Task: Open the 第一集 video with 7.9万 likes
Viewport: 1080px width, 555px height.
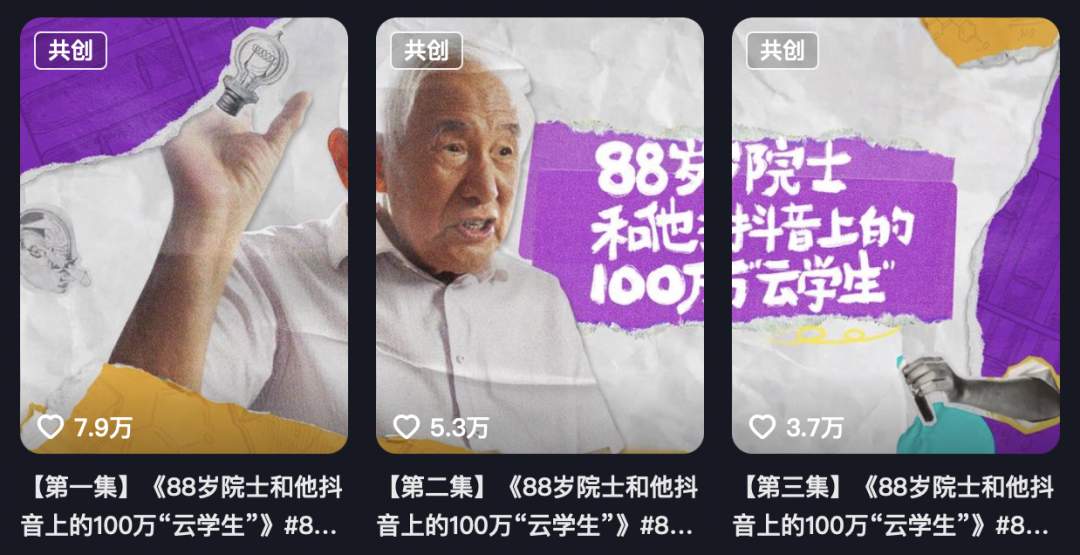Action: [x=184, y=235]
